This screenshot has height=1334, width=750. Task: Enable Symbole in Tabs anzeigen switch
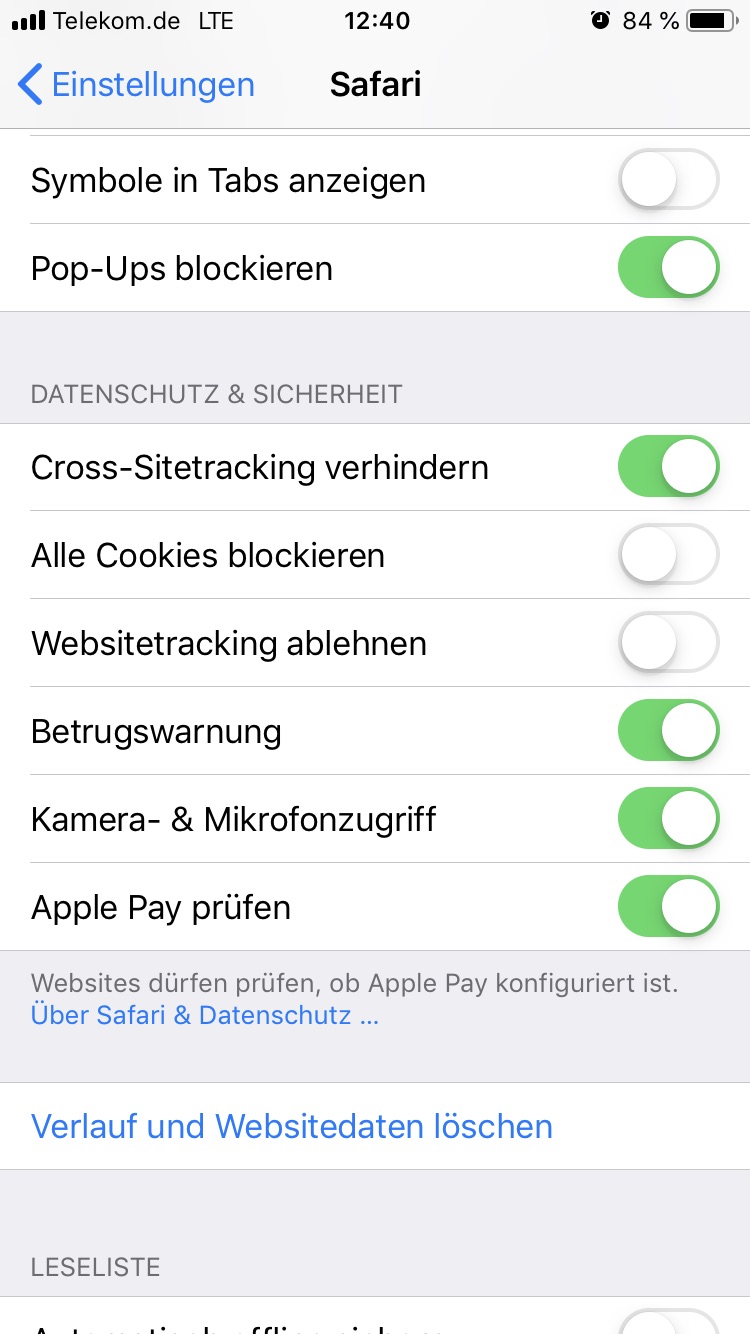click(x=668, y=180)
